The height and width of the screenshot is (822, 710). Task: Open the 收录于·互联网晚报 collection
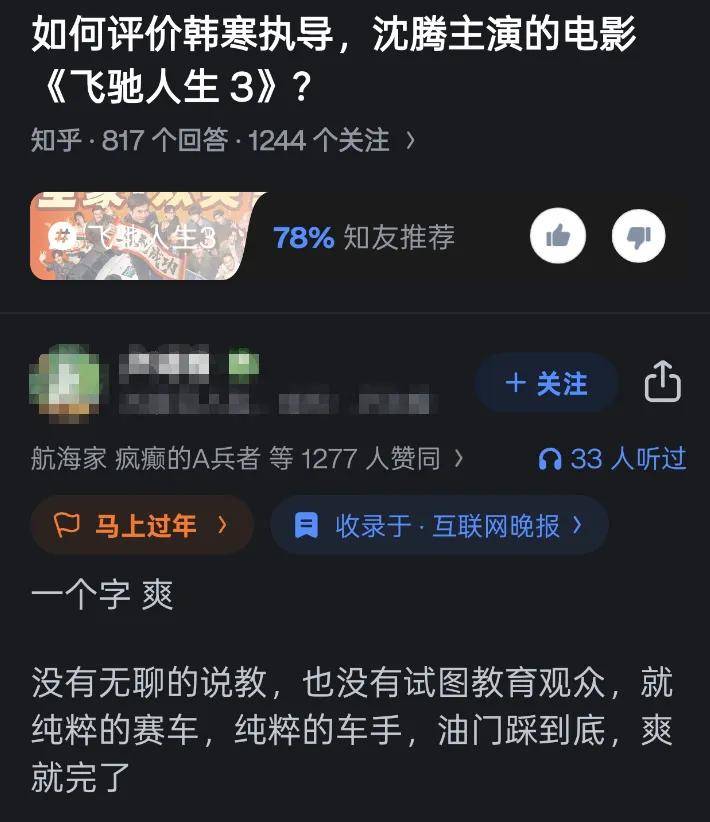439,525
